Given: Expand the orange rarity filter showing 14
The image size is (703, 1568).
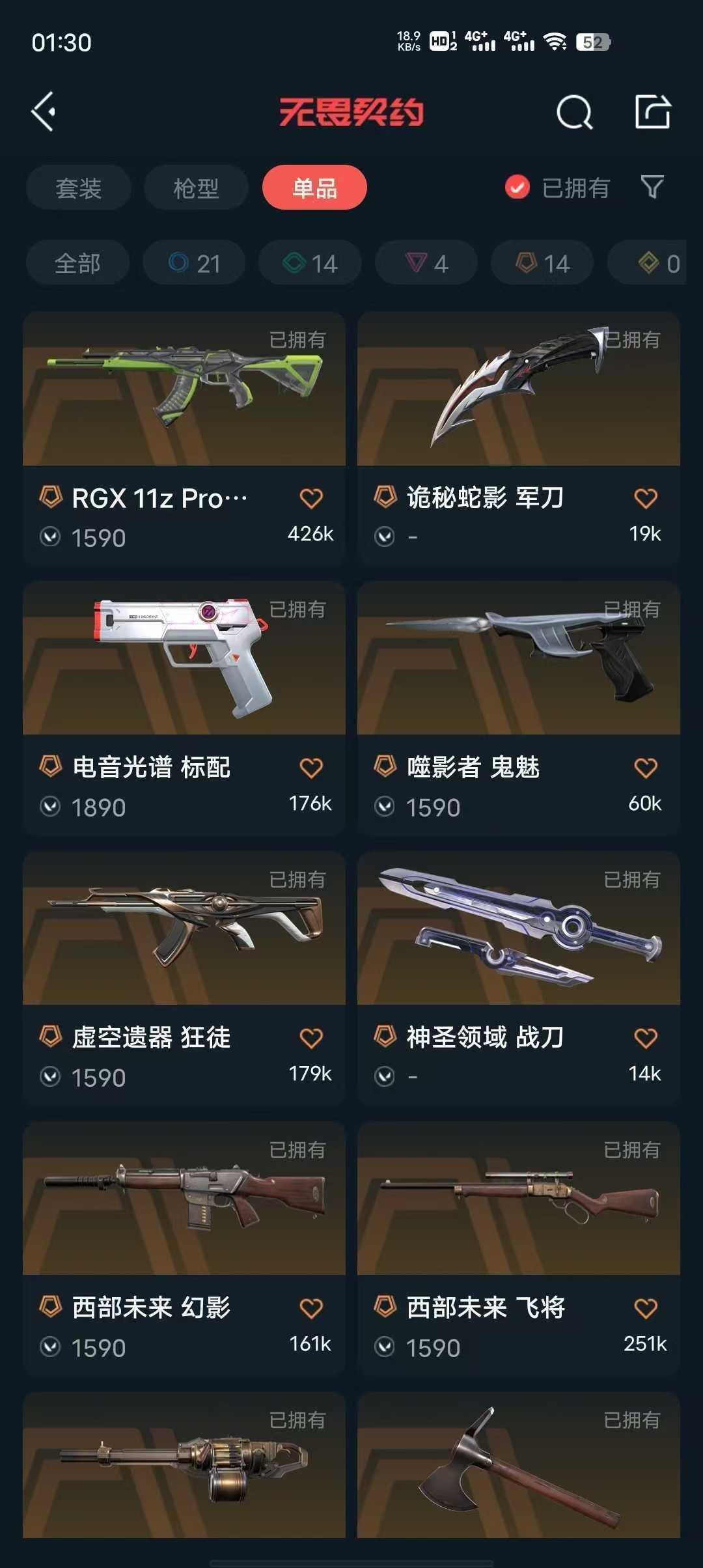Looking at the screenshot, I should (x=540, y=262).
